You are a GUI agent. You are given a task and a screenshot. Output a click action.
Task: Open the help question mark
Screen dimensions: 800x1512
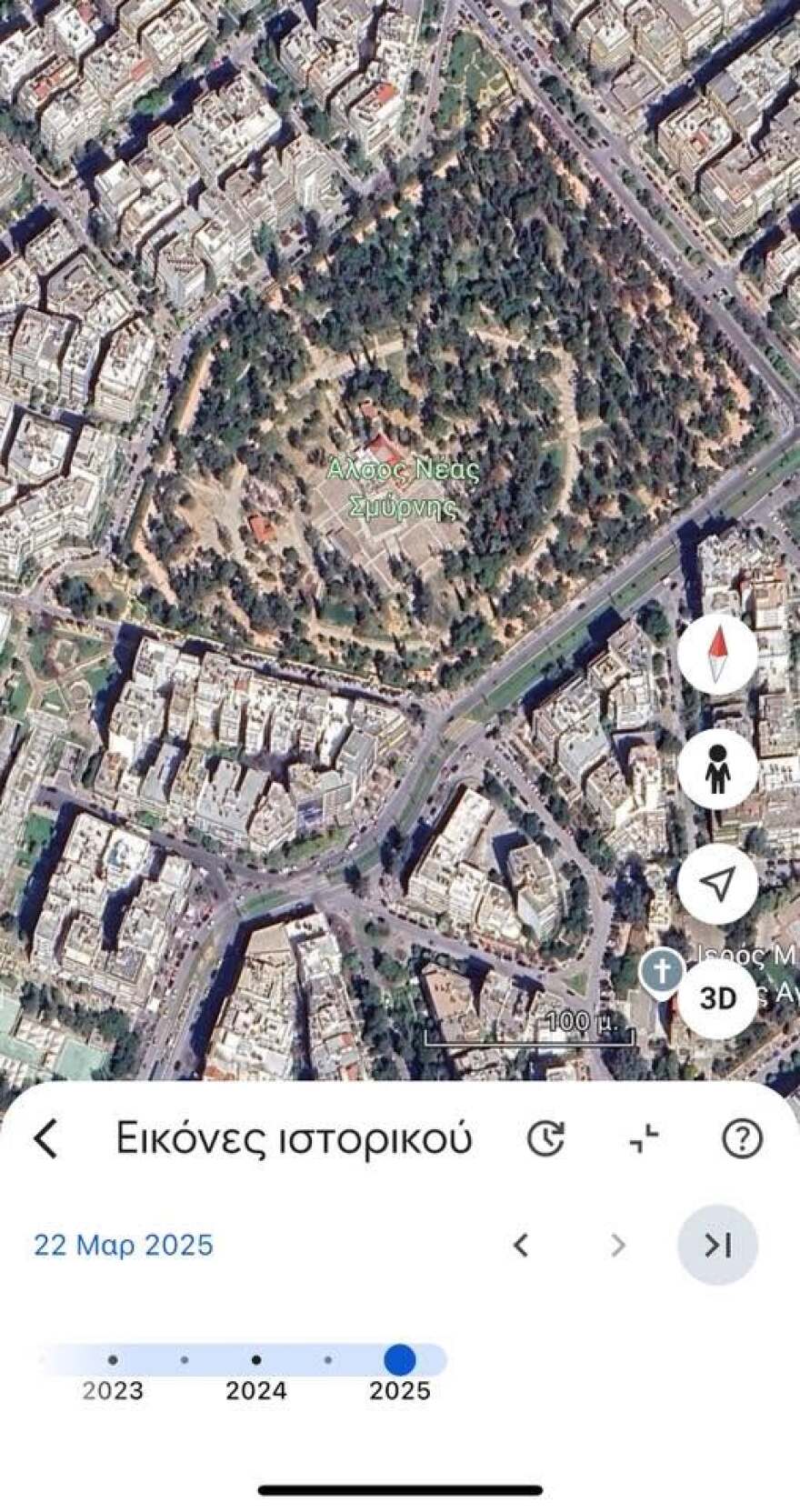pyautogui.click(x=742, y=1138)
